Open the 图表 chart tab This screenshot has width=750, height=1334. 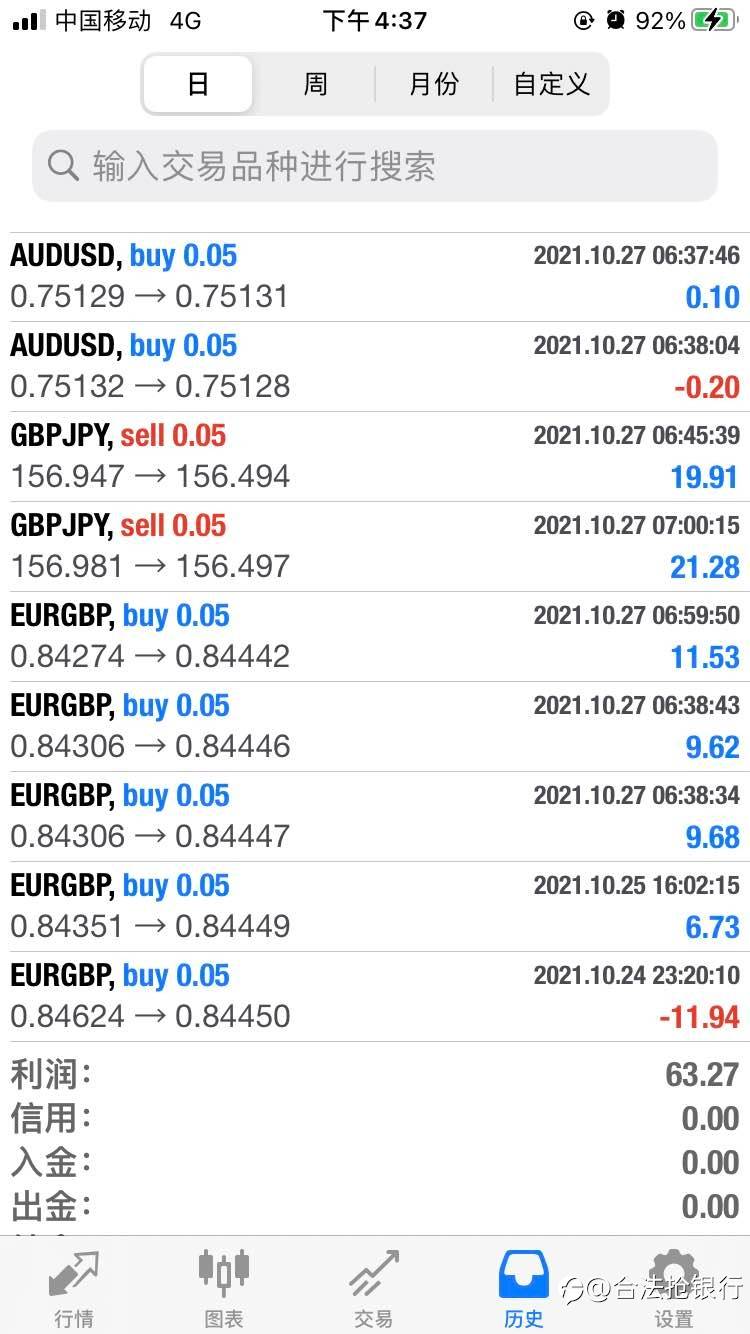click(224, 1287)
